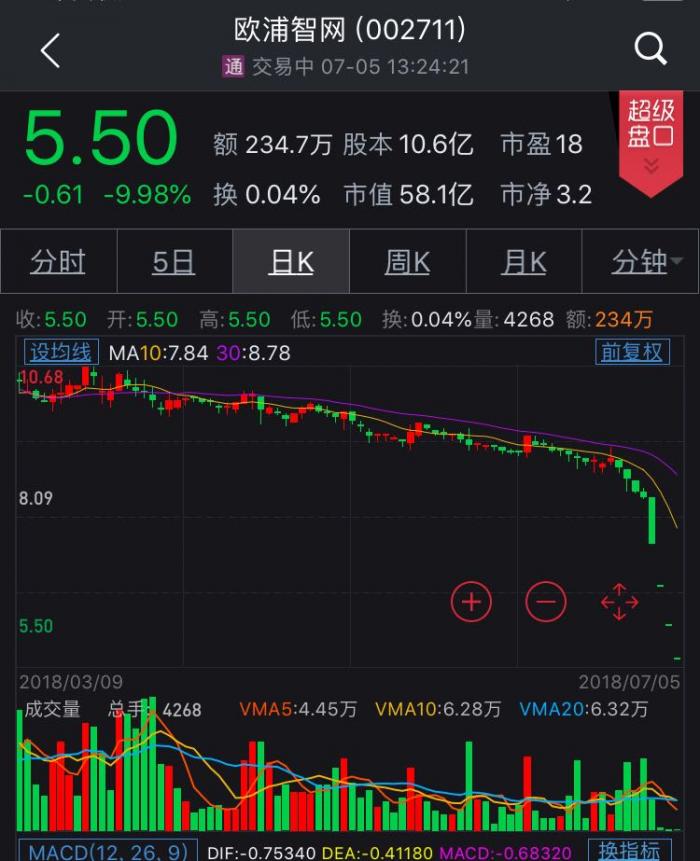Switch to the 周K chart tab
The image size is (700, 861).
[x=407, y=262]
